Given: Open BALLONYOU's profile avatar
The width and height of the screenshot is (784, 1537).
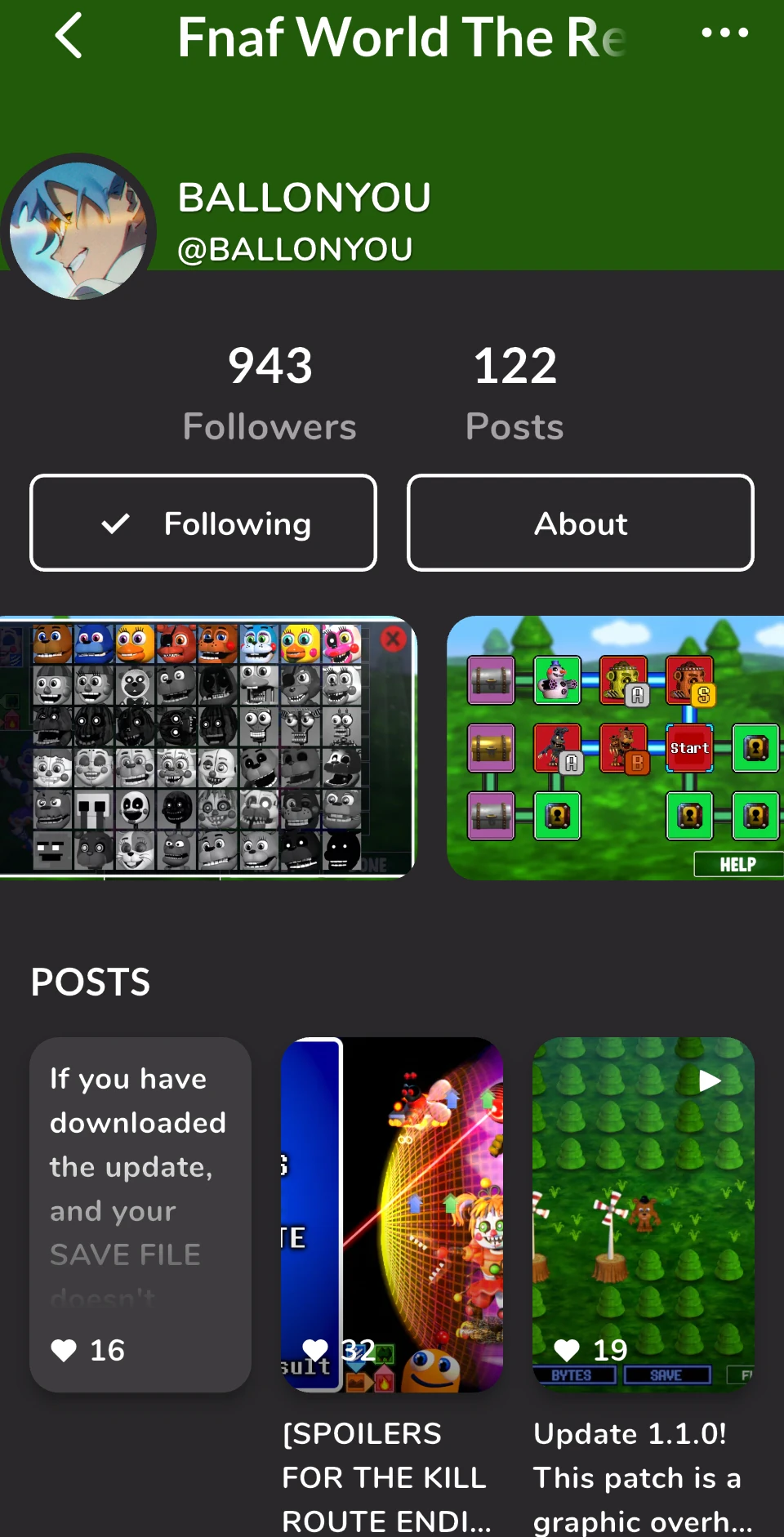Looking at the screenshot, I should pyautogui.click(x=78, y=230).
